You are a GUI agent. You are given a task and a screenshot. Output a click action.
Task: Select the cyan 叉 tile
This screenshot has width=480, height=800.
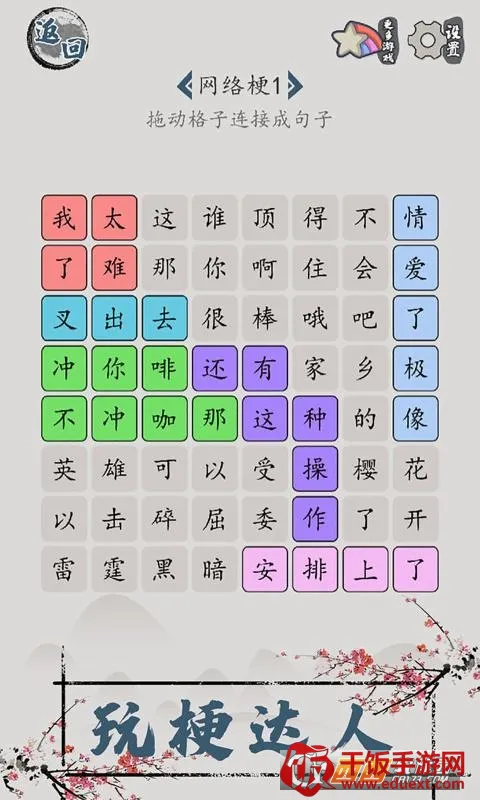(x=64, y=318)
